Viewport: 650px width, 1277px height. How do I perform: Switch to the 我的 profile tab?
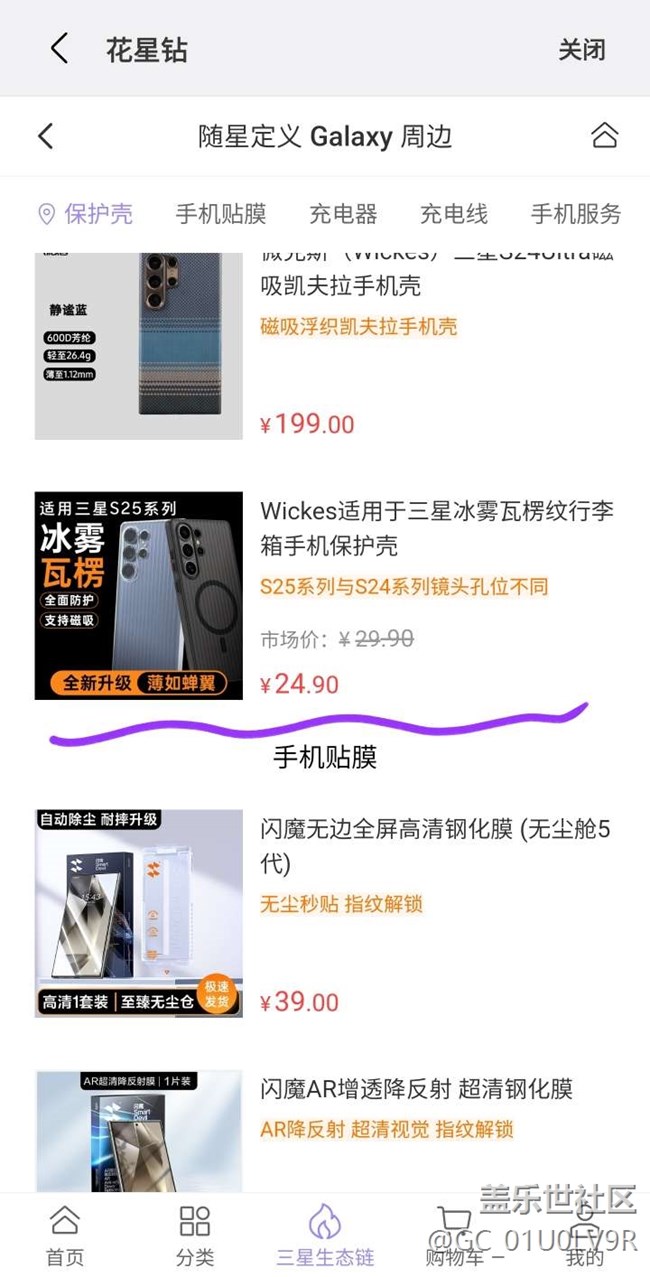(x=585, y=1235)
